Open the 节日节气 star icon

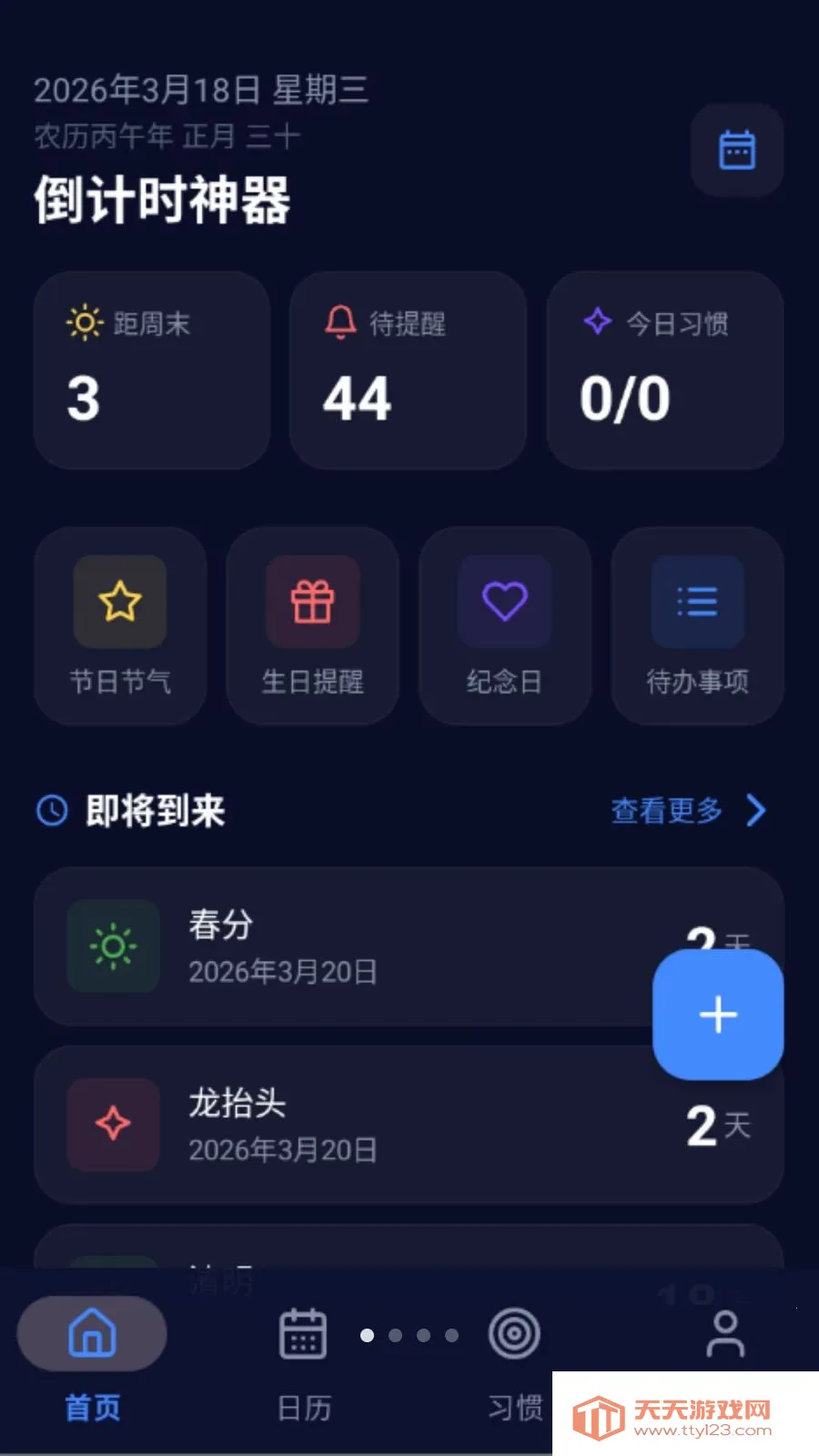click(119, 602)
